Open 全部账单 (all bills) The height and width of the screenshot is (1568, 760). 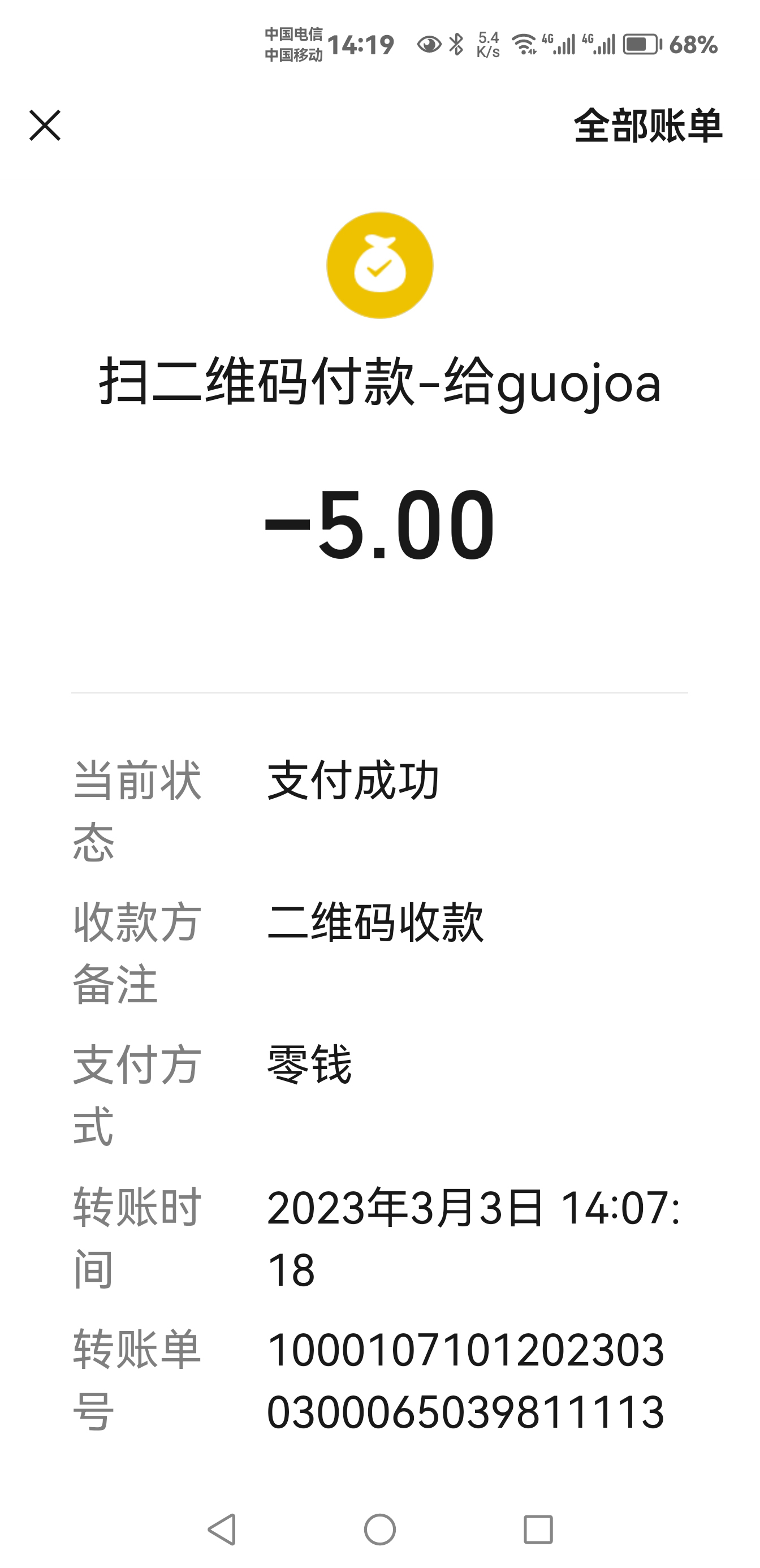[647, 126]
